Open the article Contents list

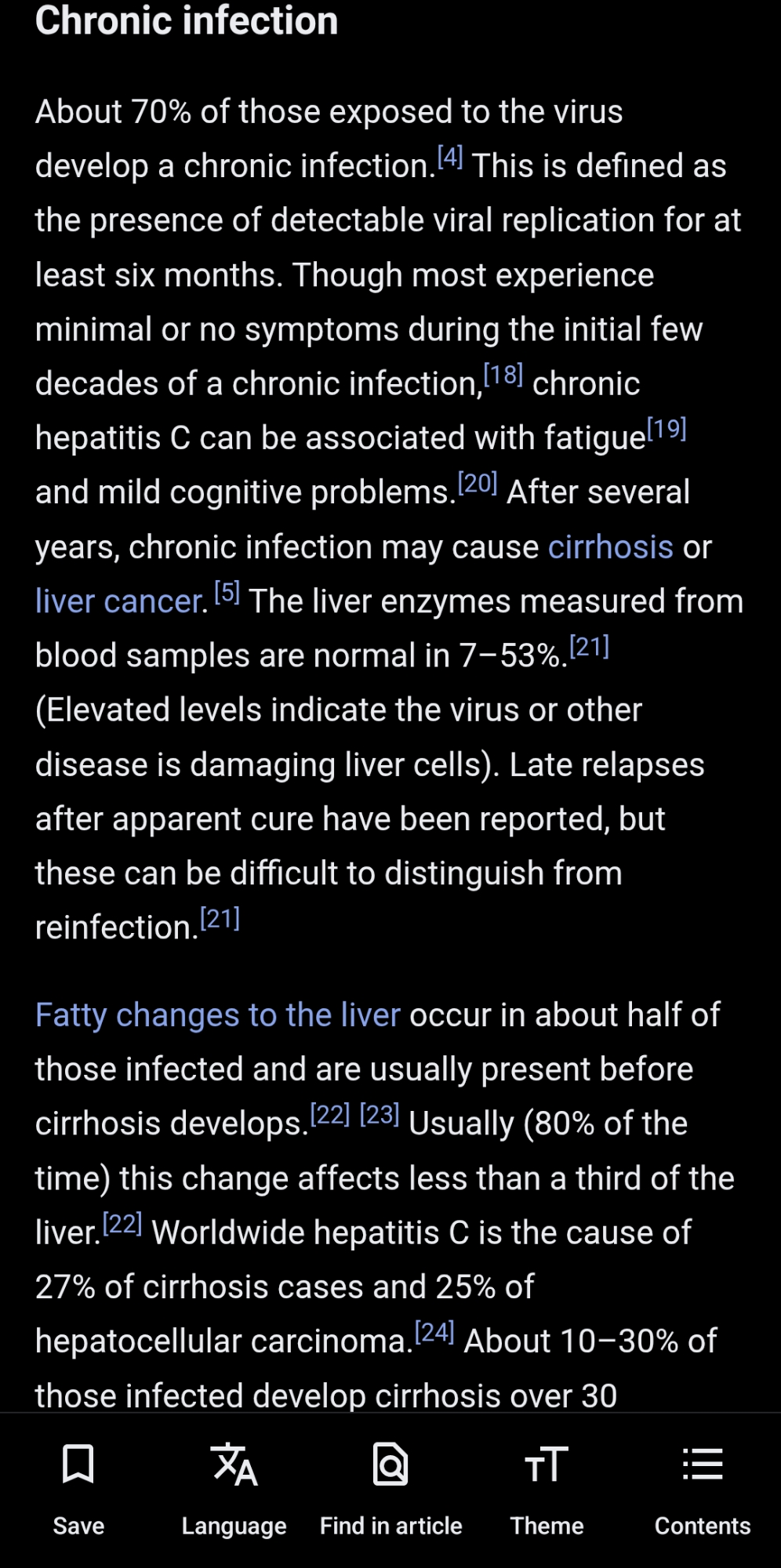[x=703, y=1486]
